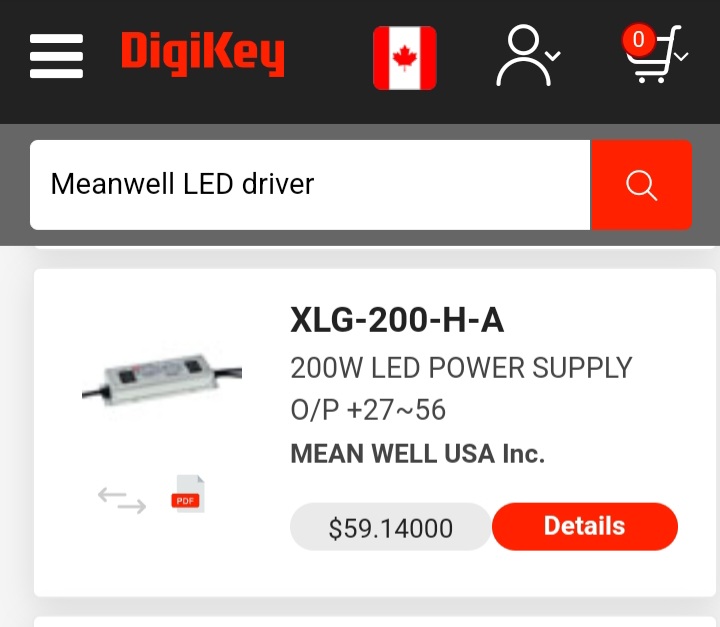Open the XLG-200-H-A product title link
The width and height of the screenshot is (720, 627).
point(397,320)
